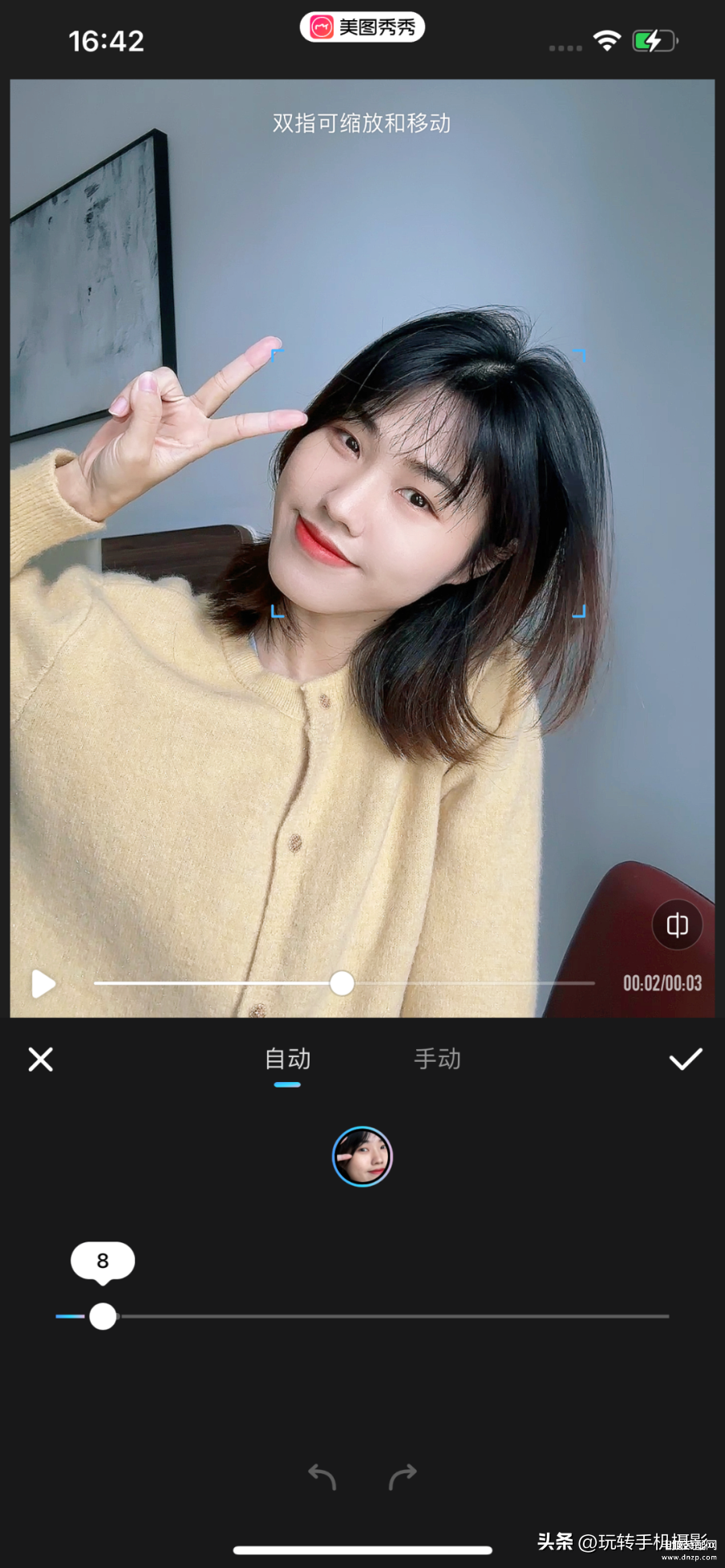The width and height of the screenshot is (725, 1568).
Task: Tap the video progress slider handle
Action: tap(342, 983)
